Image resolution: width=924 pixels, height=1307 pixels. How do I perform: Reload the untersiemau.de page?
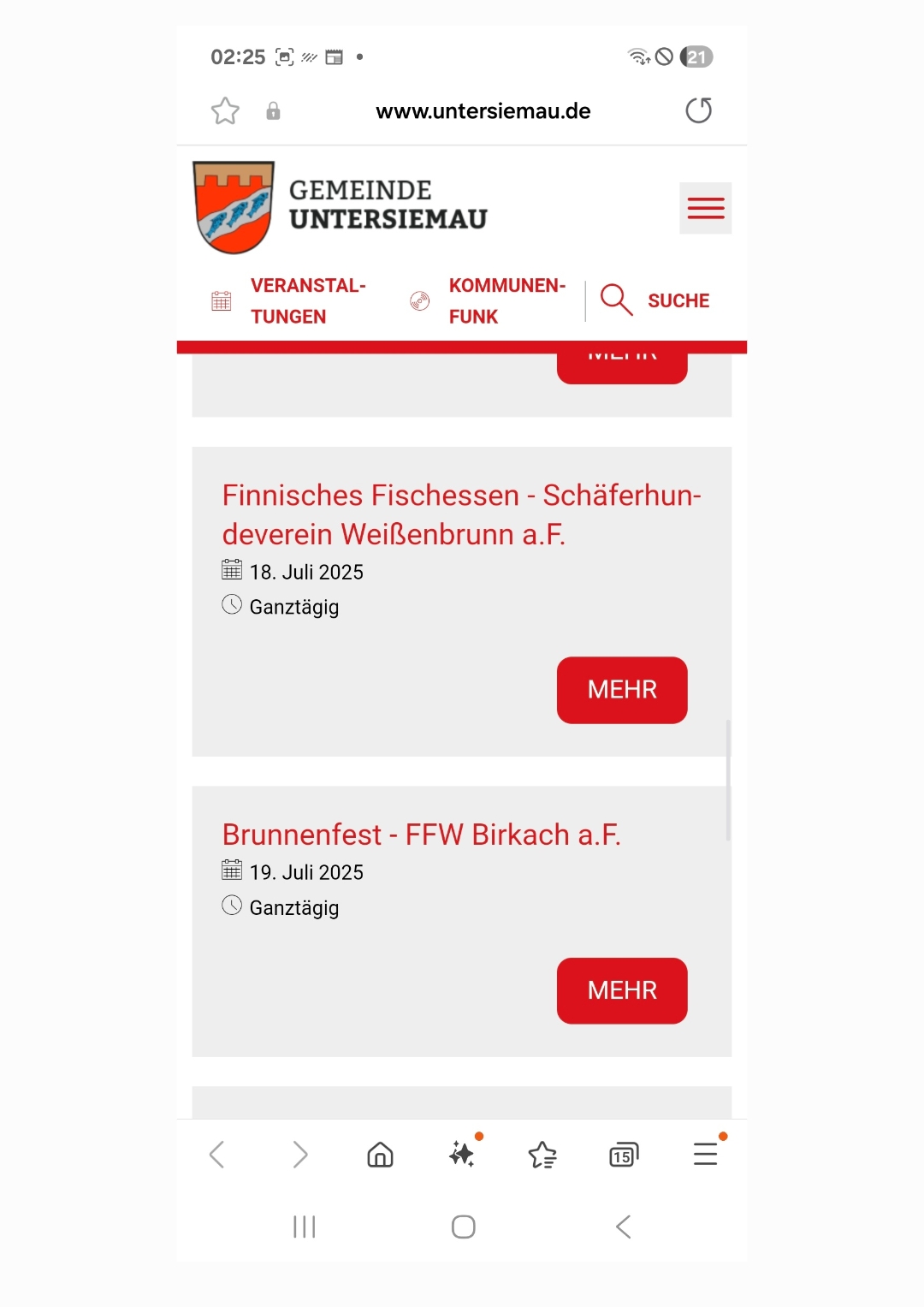point(698,110)
